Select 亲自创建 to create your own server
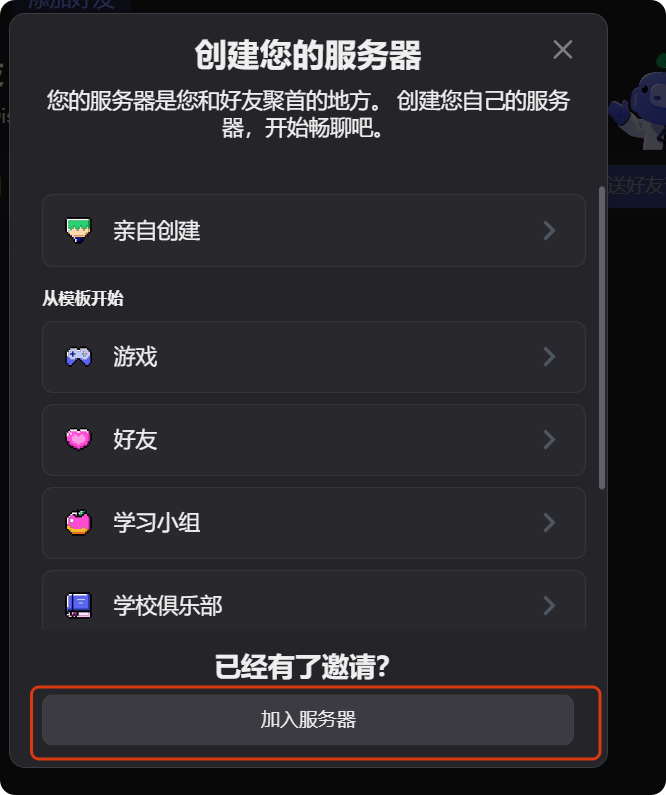The height and width of the screenshot is (795, 666). tap(313, 231)
